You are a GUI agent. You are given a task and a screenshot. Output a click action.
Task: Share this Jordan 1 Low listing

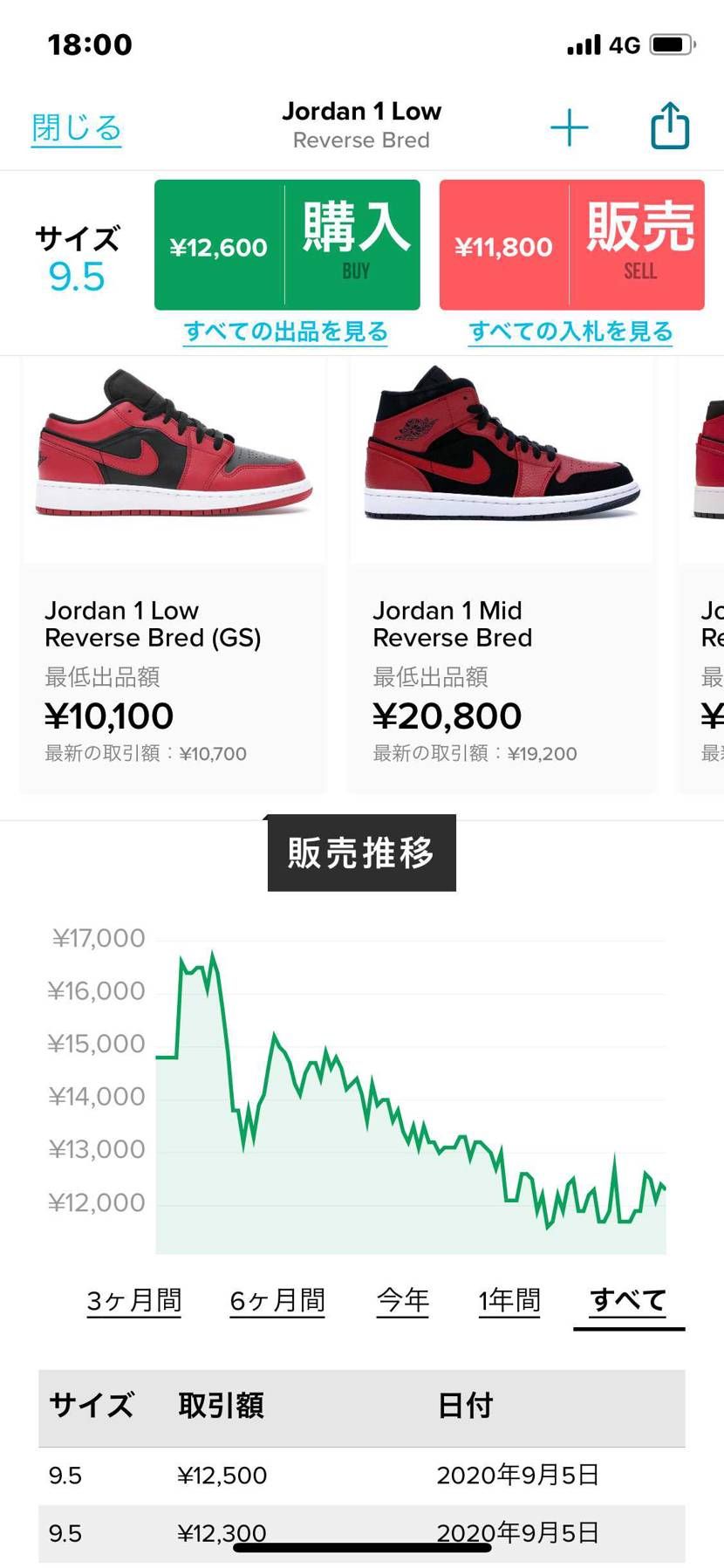(x=670, y=127)
